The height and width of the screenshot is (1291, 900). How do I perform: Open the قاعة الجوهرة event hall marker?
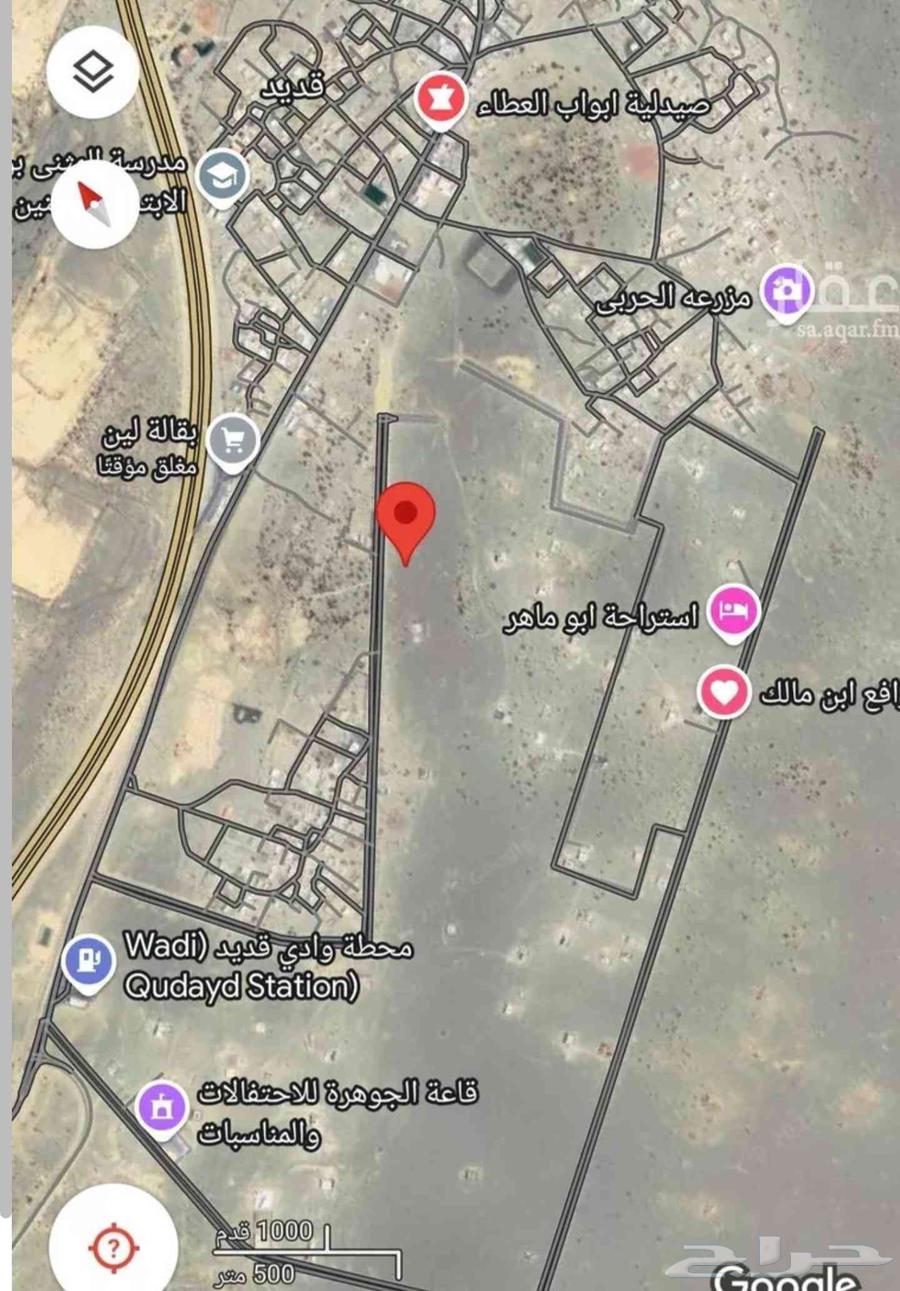pos(158,1106)
